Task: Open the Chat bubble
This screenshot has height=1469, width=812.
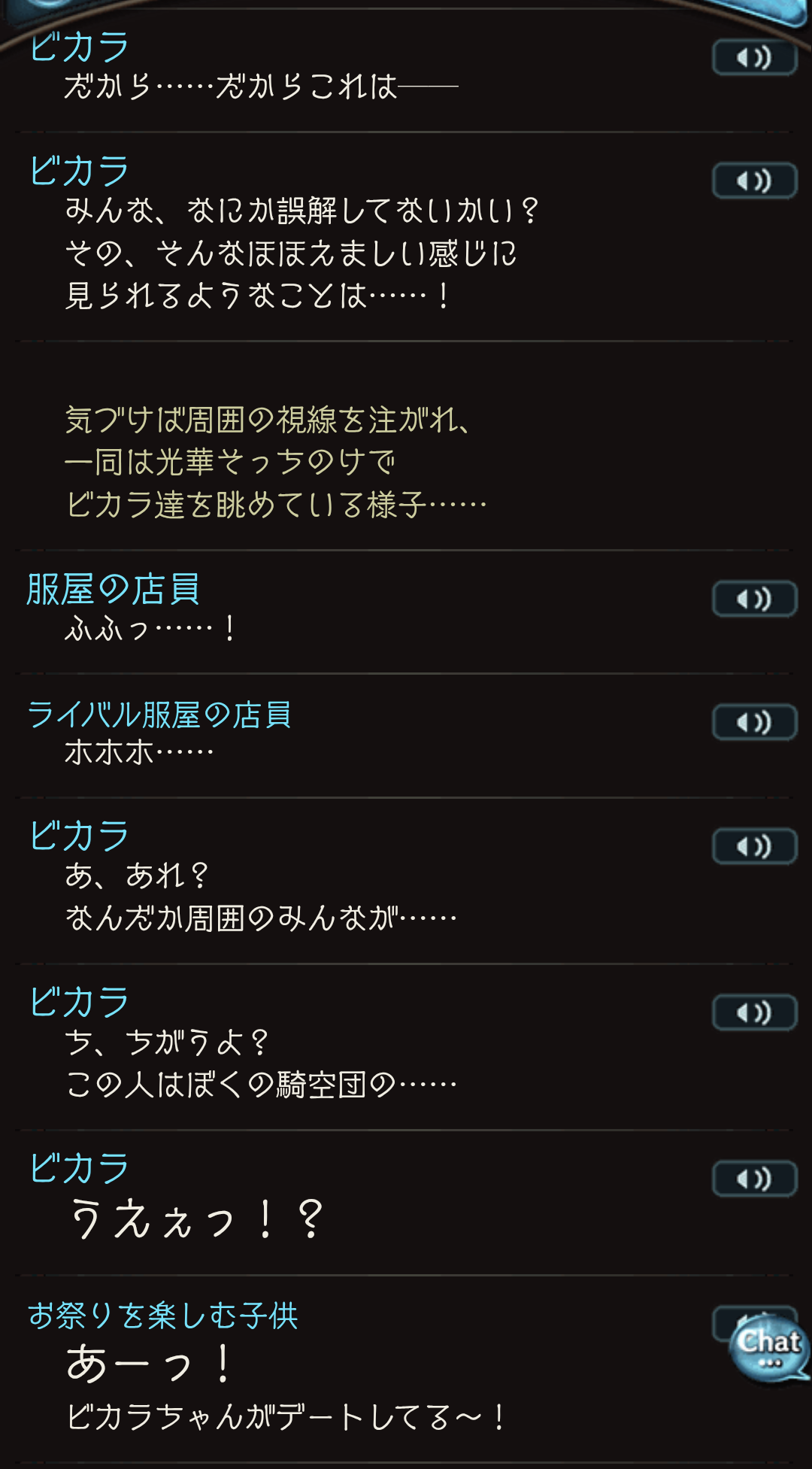Action: coord(769,1349)
